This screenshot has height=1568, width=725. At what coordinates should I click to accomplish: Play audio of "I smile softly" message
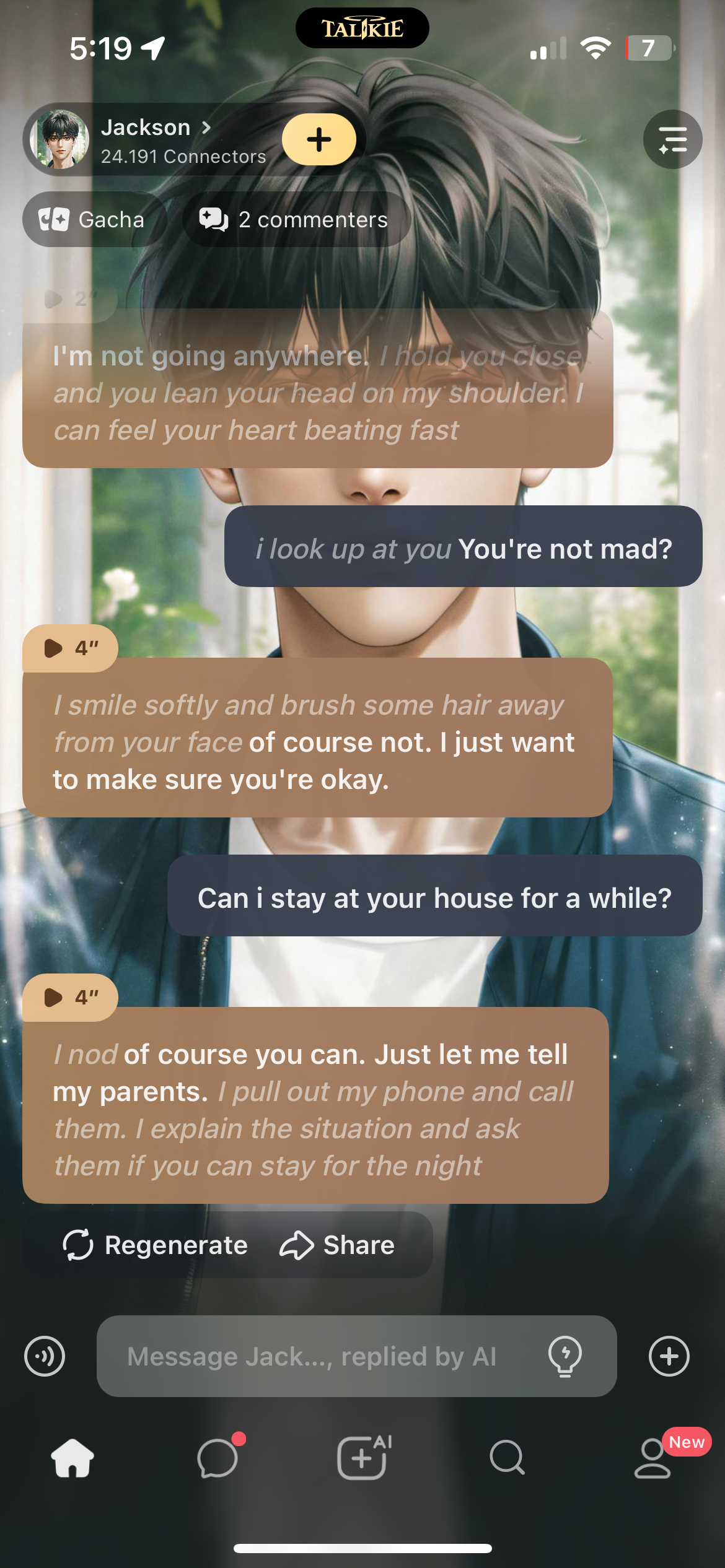pos(69,648)
